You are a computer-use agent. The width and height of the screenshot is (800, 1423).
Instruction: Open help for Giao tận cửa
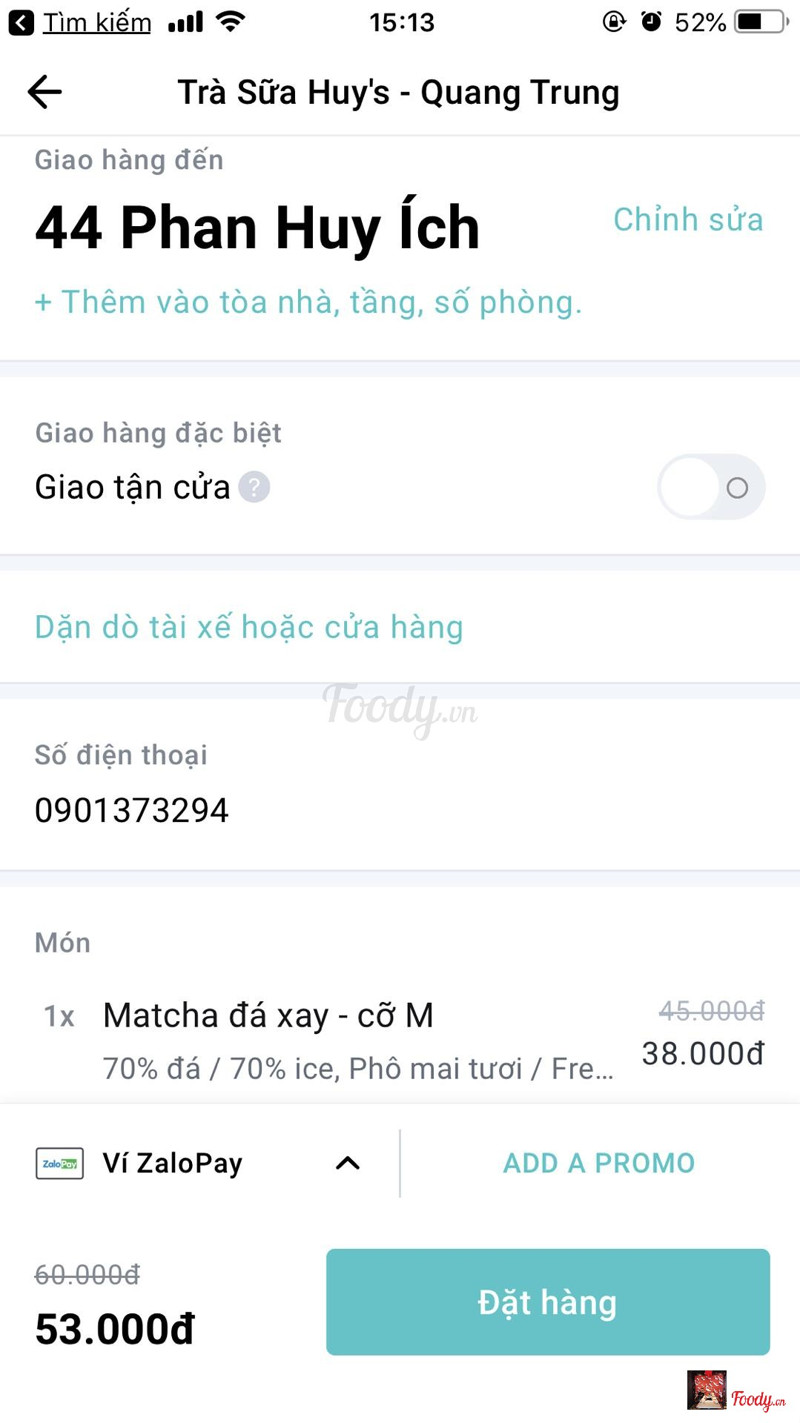tap(255, 488)
